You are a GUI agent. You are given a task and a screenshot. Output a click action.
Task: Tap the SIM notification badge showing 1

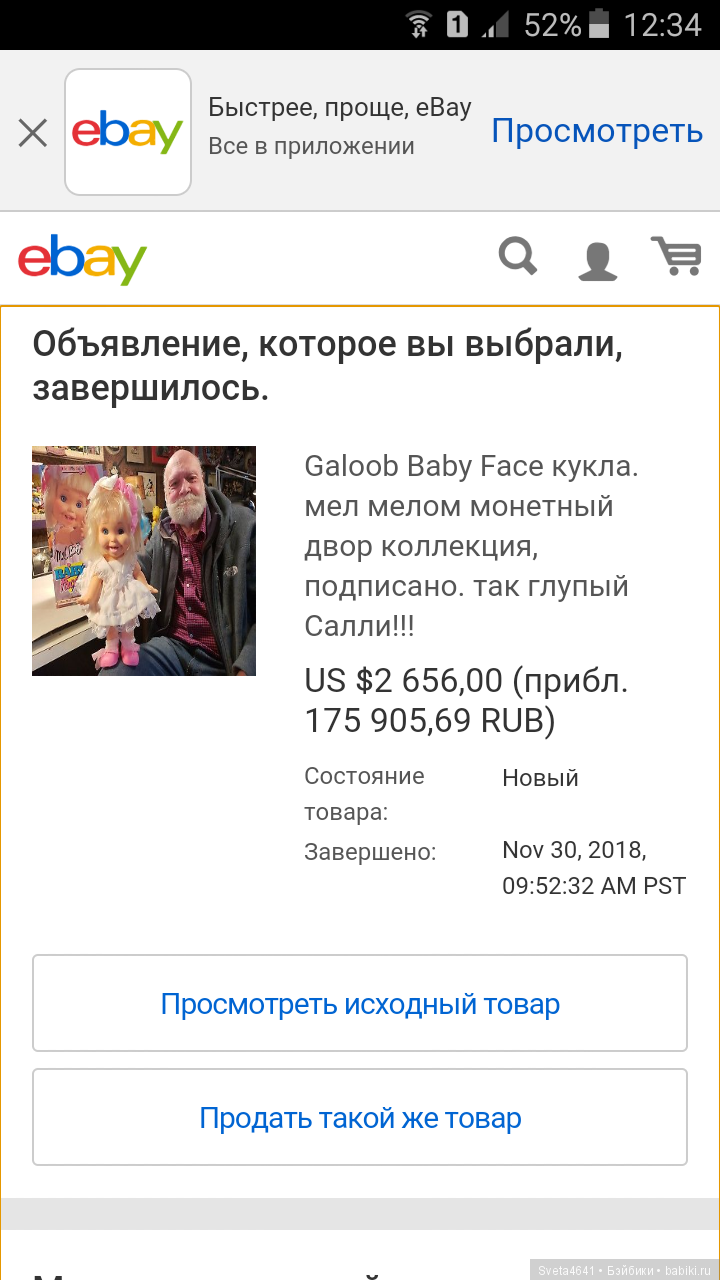tap(460, 24)
